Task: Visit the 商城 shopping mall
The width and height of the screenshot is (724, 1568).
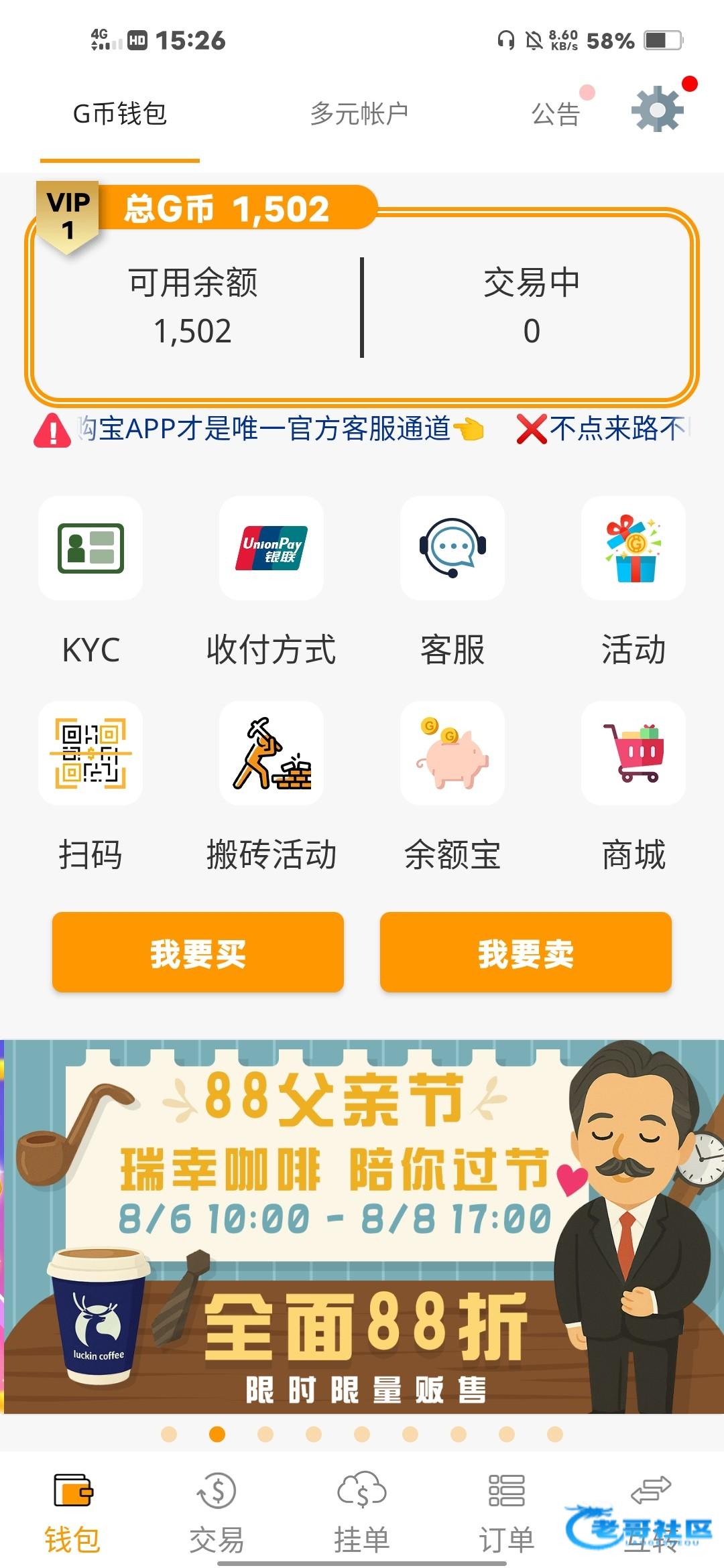Action: 633,754
